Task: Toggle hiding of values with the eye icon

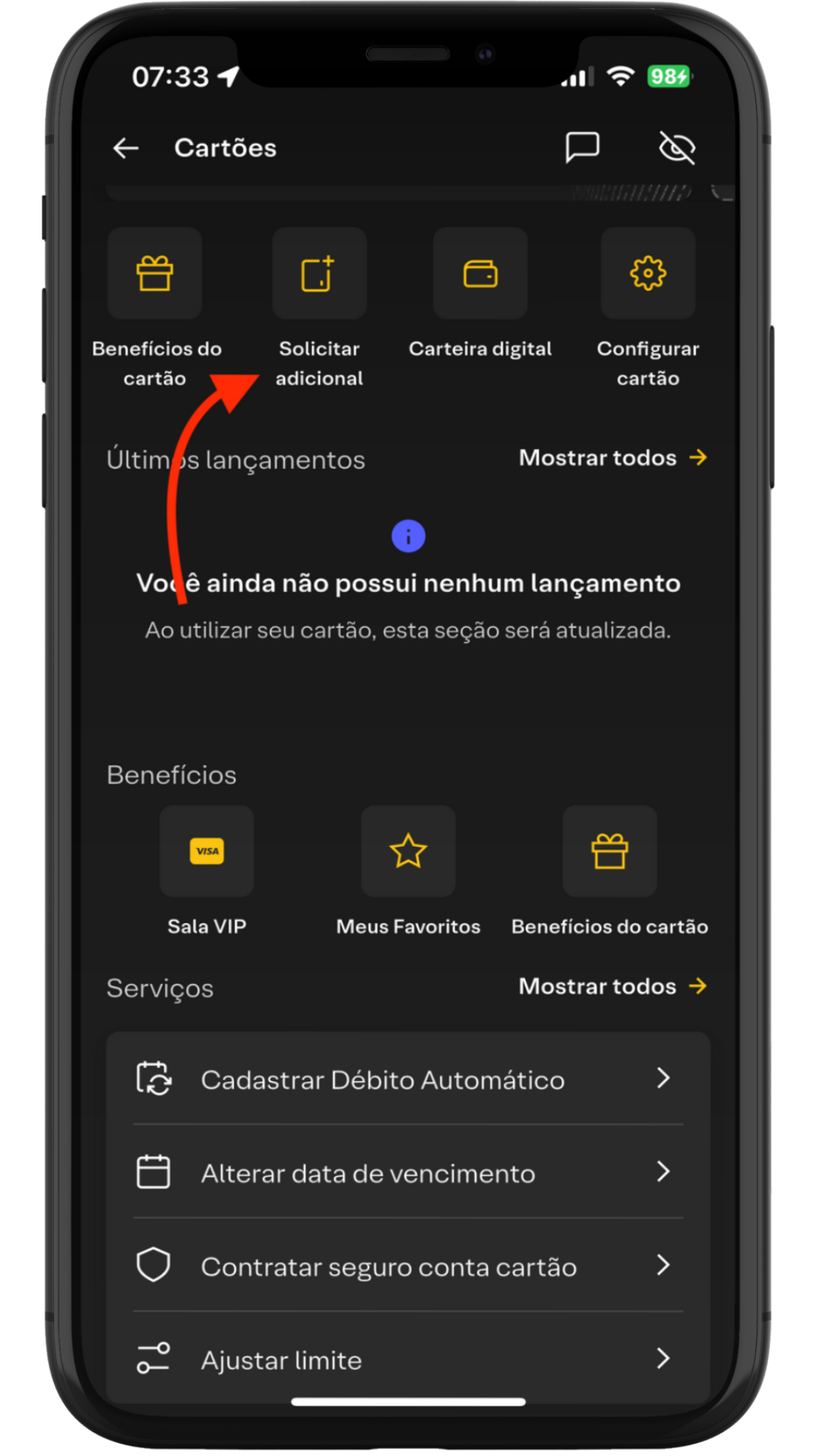Action: pyautogui.click(x=676, y=147)
